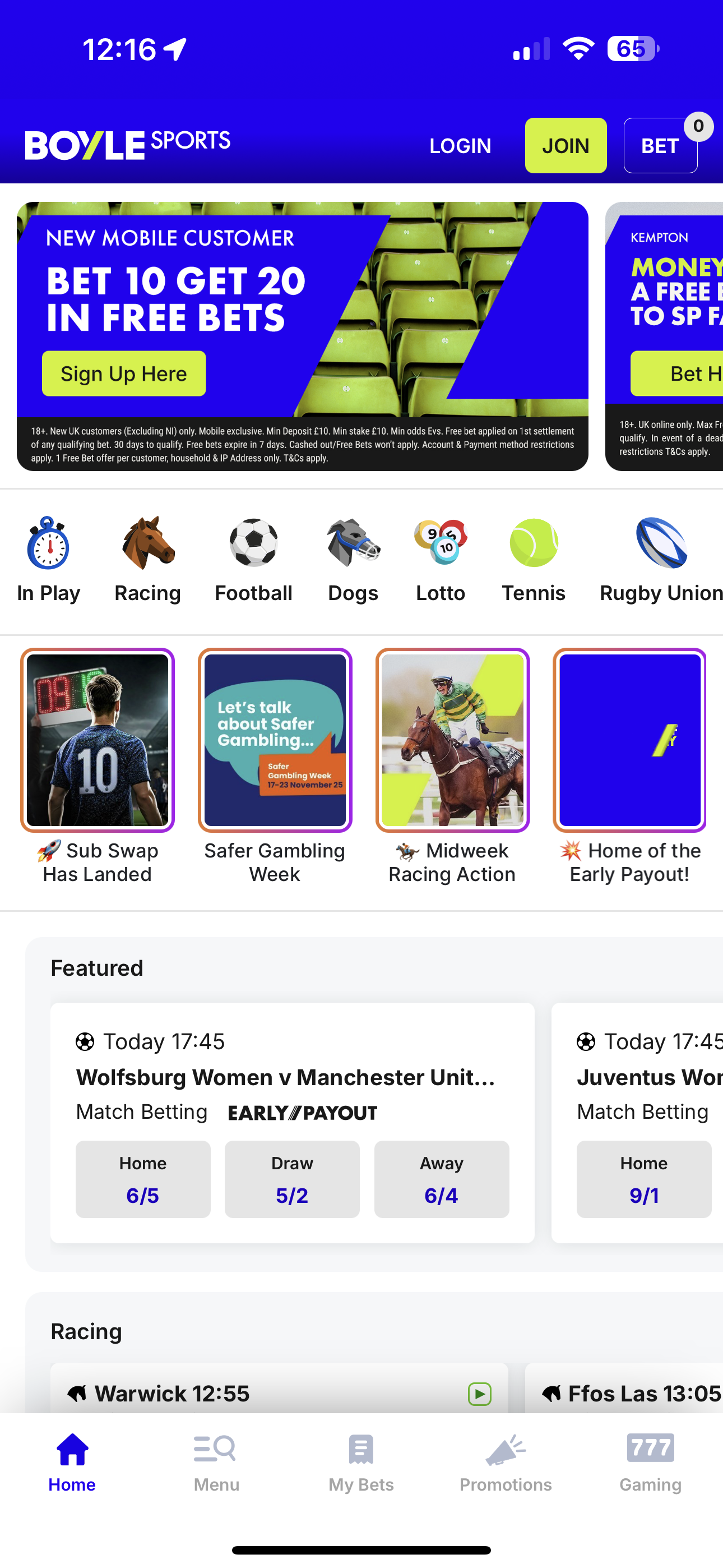Viewport: 723px width, 1568px height.
Task: Pick Home 6/5 for Wolfsburg Women match
Action: click(x=143, y=1179)
